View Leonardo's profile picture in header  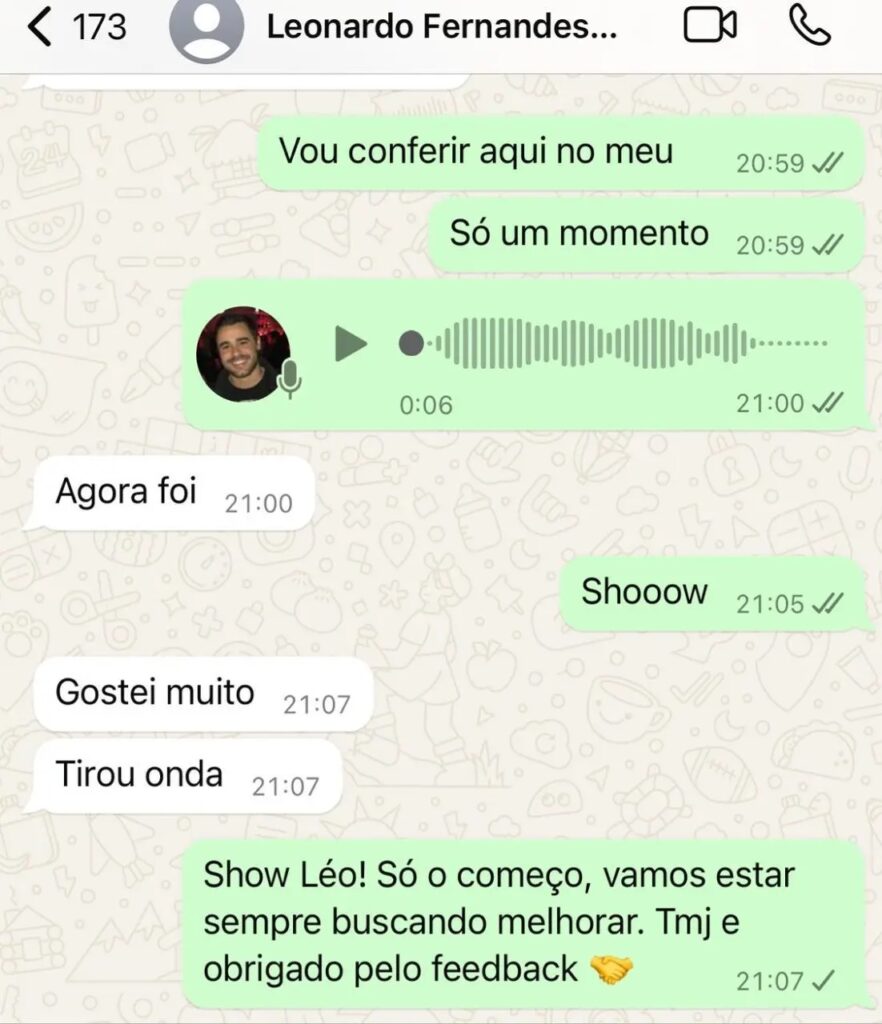[206, 27]
